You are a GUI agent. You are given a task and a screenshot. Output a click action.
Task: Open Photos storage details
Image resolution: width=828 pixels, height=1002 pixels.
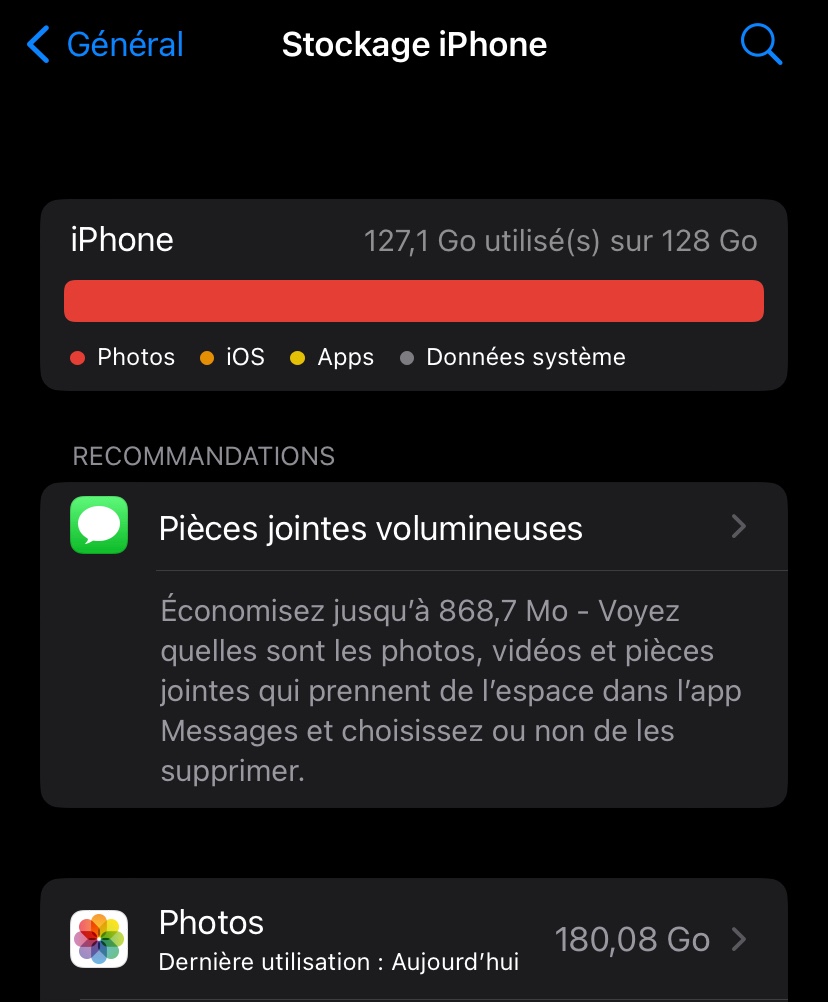(x=414, y=939)
